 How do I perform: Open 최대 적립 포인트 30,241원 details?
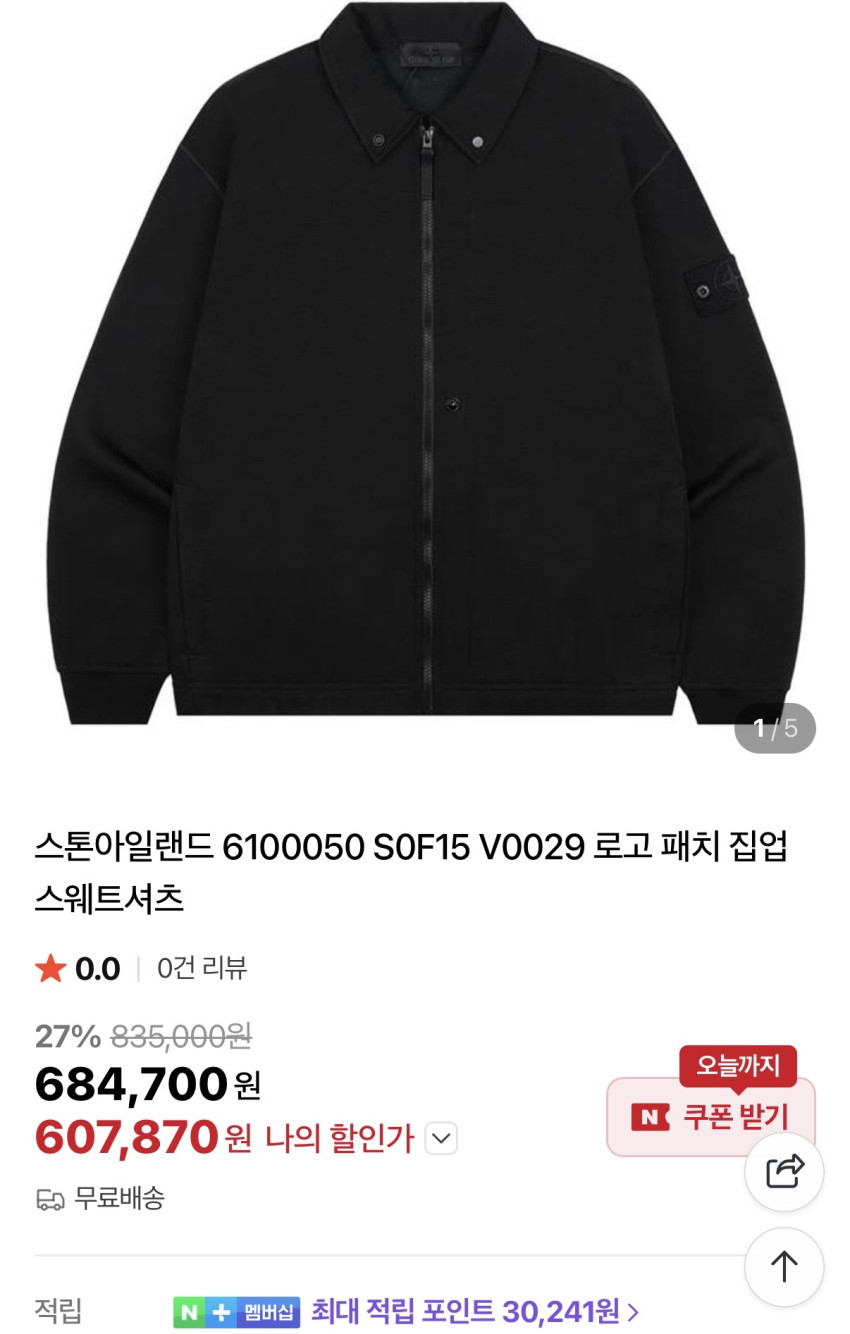(x=475, y=1310)
